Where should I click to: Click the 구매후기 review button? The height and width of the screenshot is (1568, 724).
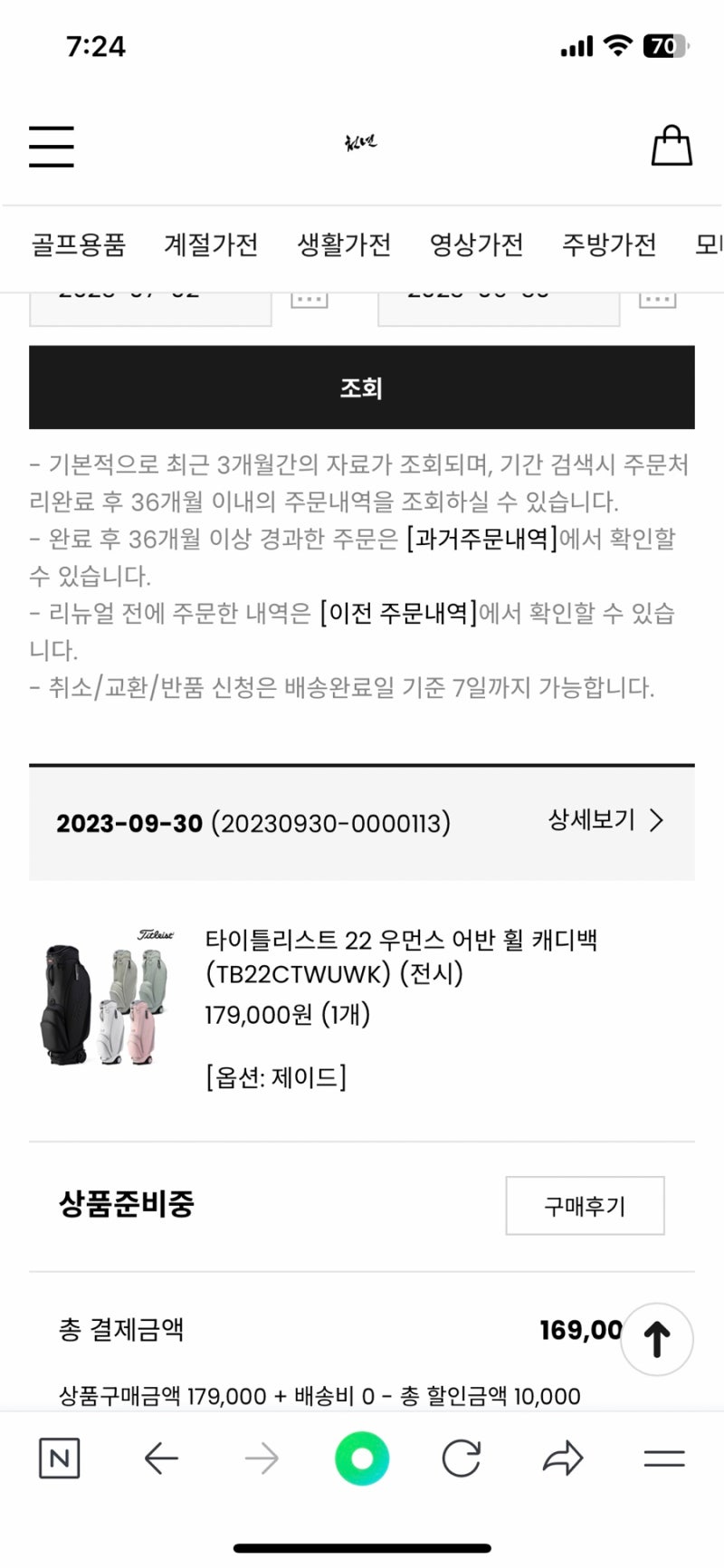(585, 1206)
